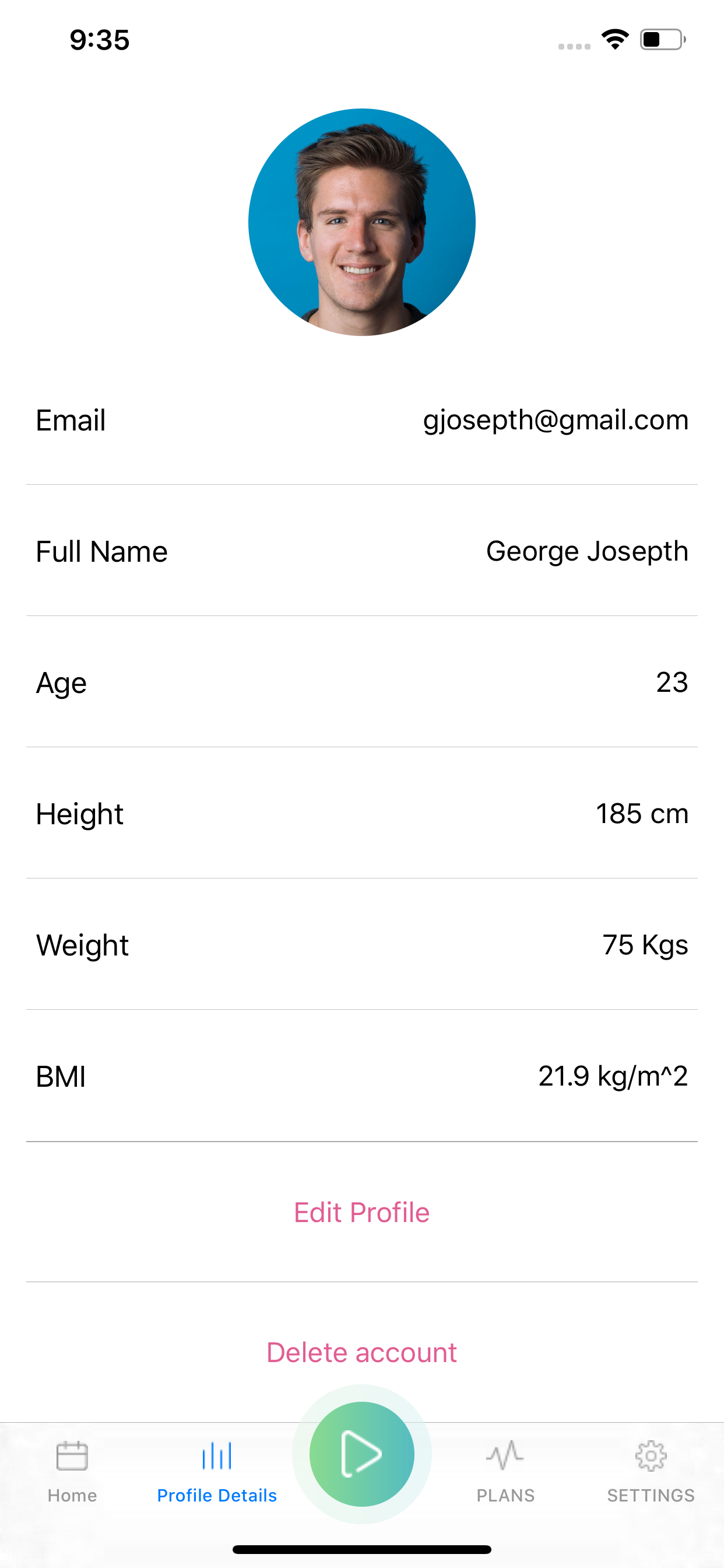724x1568 pixels.
Task: Open the SETTINGS tab
Action: click(x=651, y=1472)
